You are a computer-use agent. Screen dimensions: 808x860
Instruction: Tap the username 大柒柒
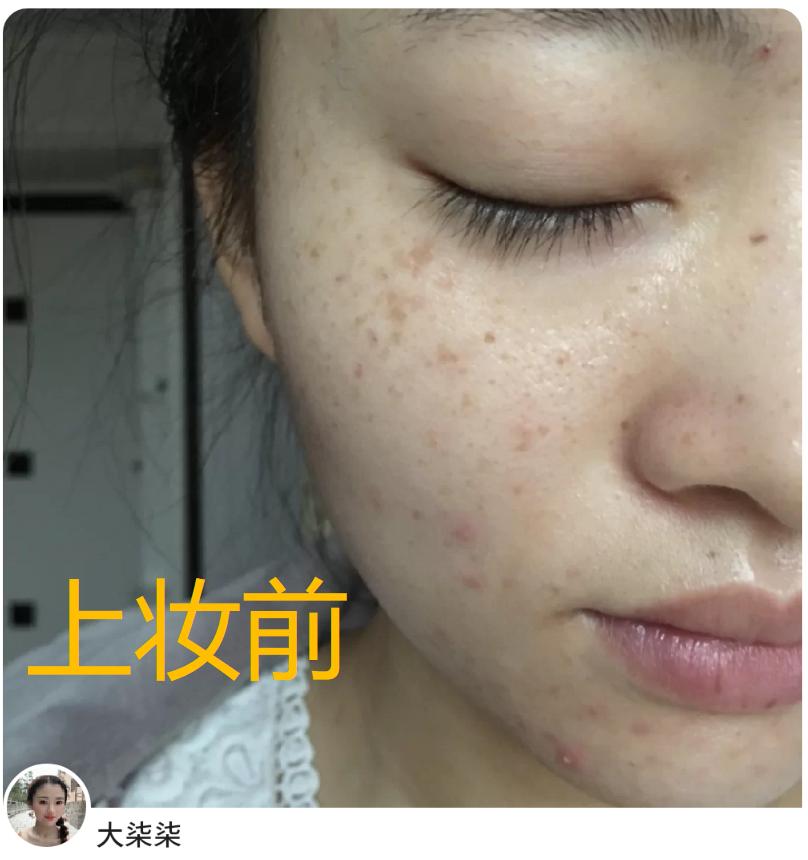(x=139, y=836)
